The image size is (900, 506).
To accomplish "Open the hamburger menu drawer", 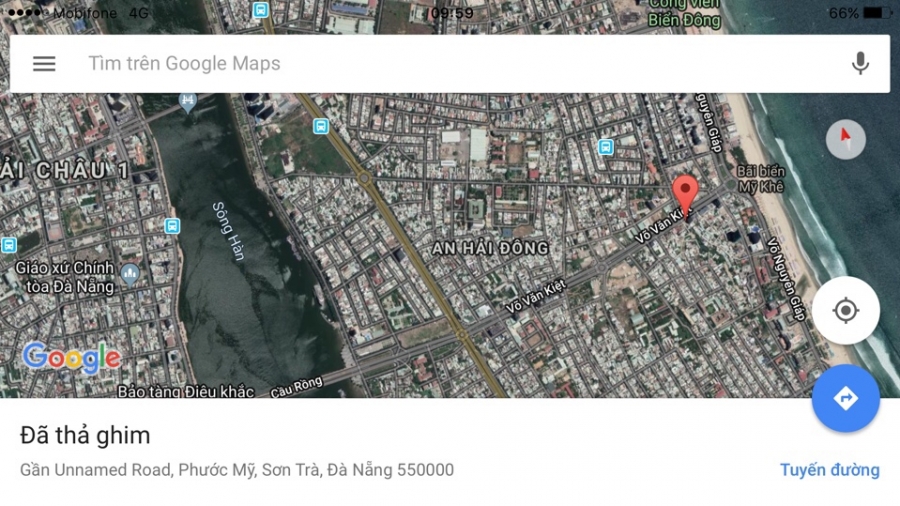I will [x=44, y=64].
